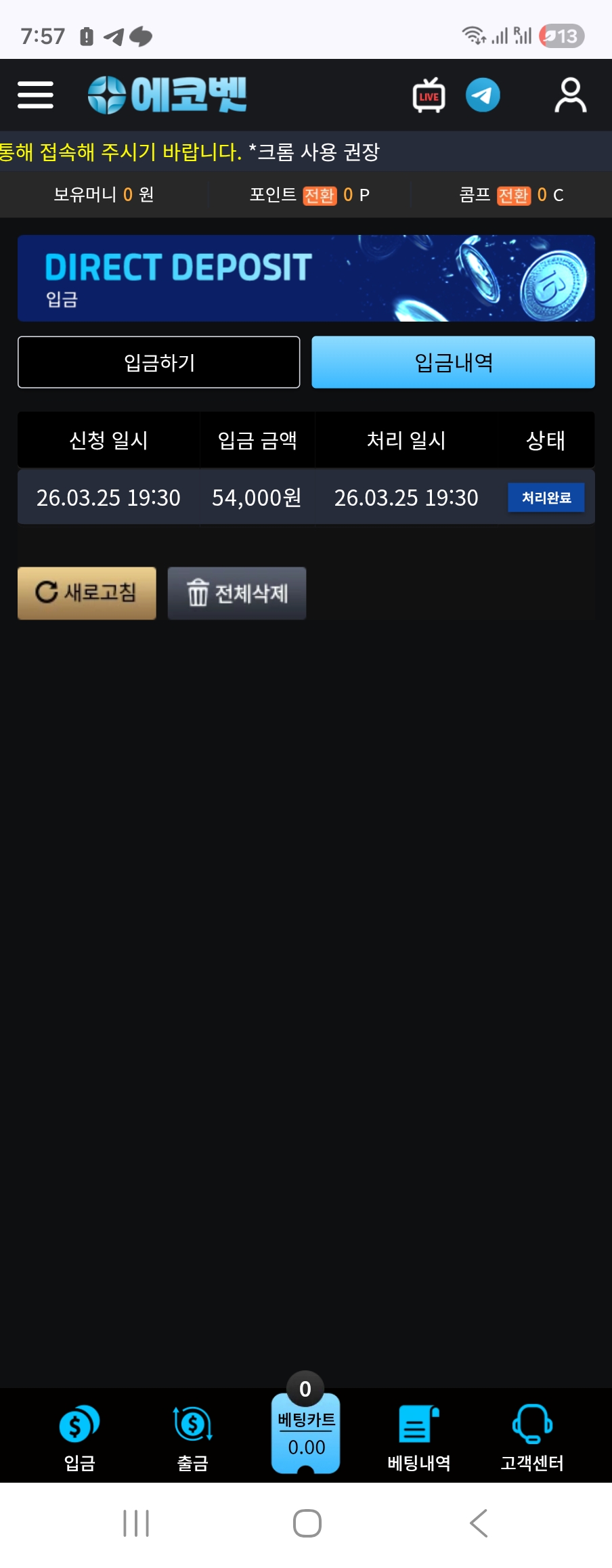This screenshot has width=612, height=1568.
Task: View 베팅내역 betting history
Action: pyautogui.click(x=419, y=1437)
